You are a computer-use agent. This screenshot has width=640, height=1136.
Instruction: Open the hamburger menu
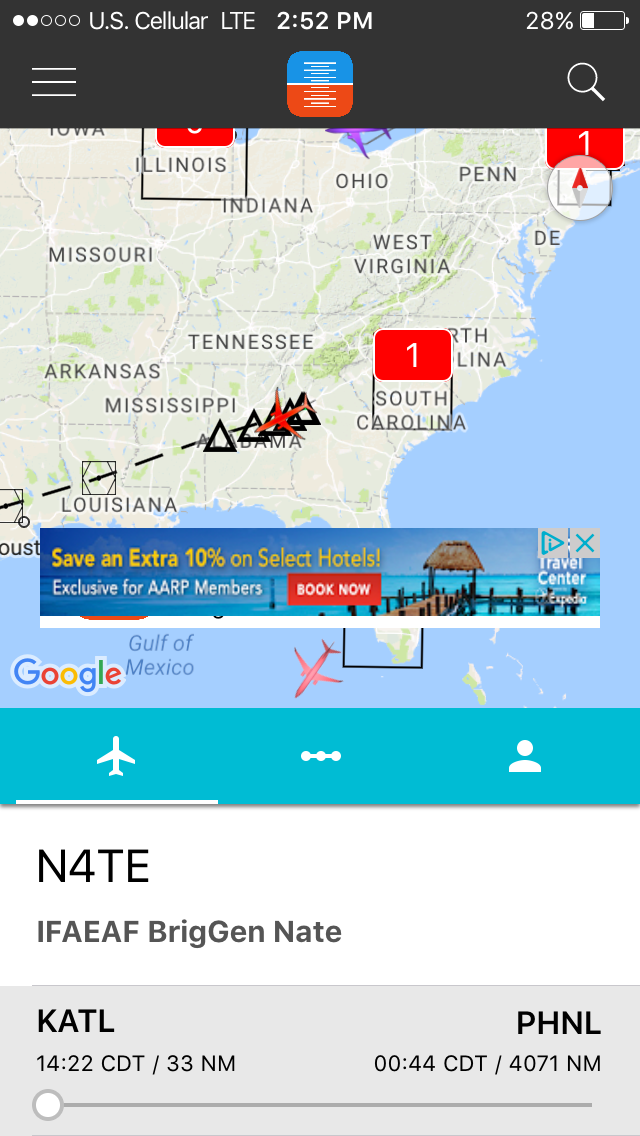tap(54, 82)
